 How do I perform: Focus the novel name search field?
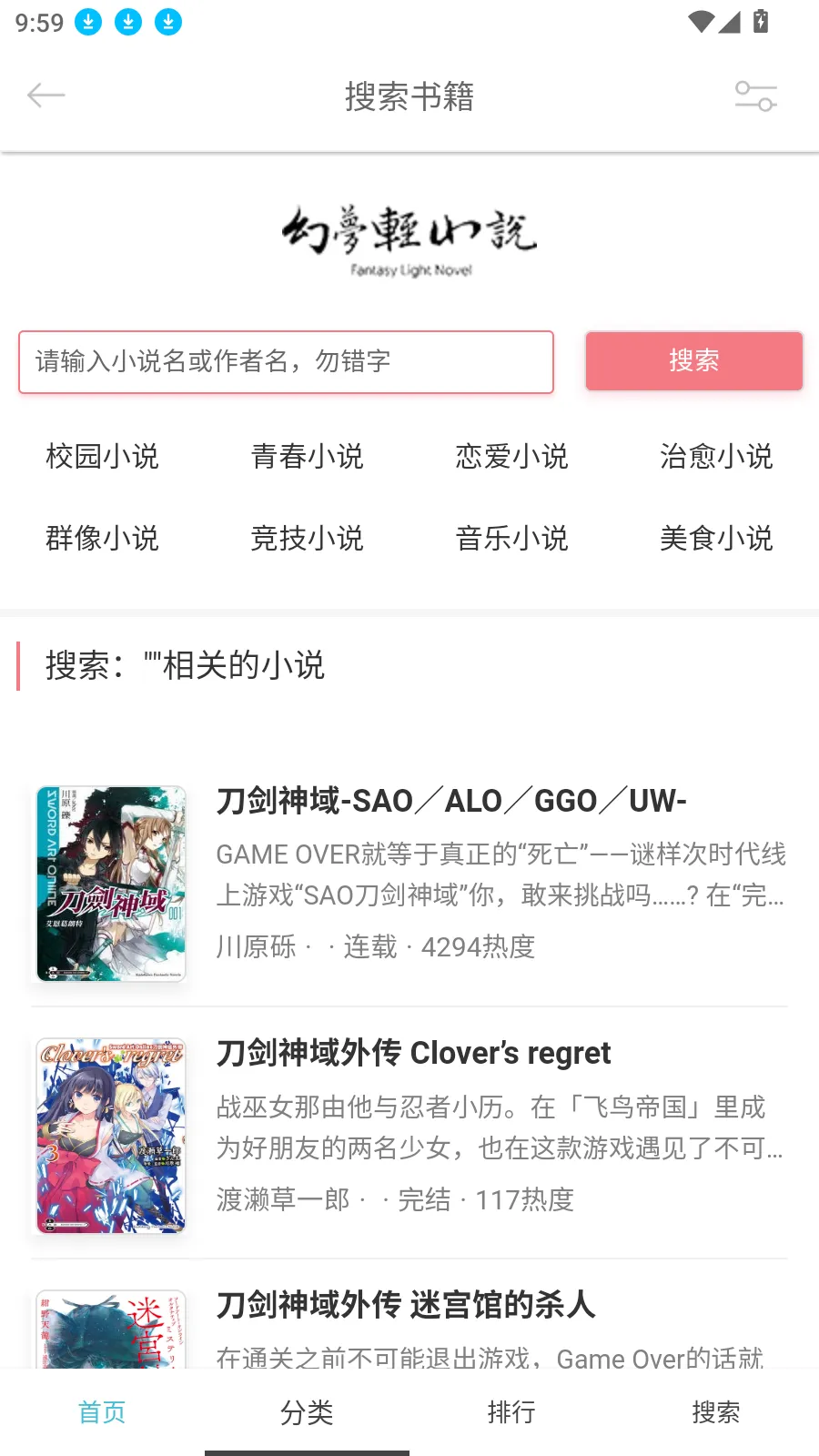(286, 362)
